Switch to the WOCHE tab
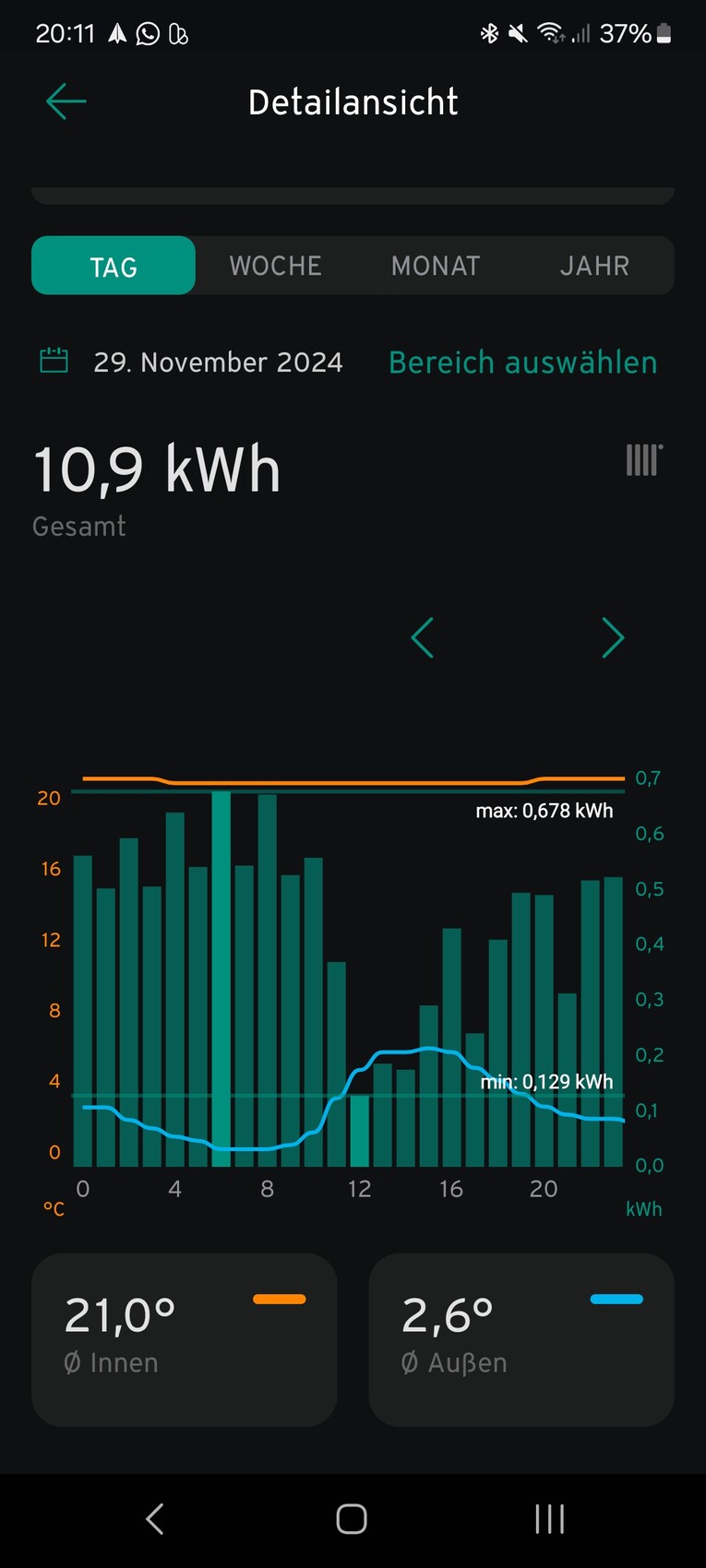This screenshot has width=706, height=1568. (x=275, y=266)
